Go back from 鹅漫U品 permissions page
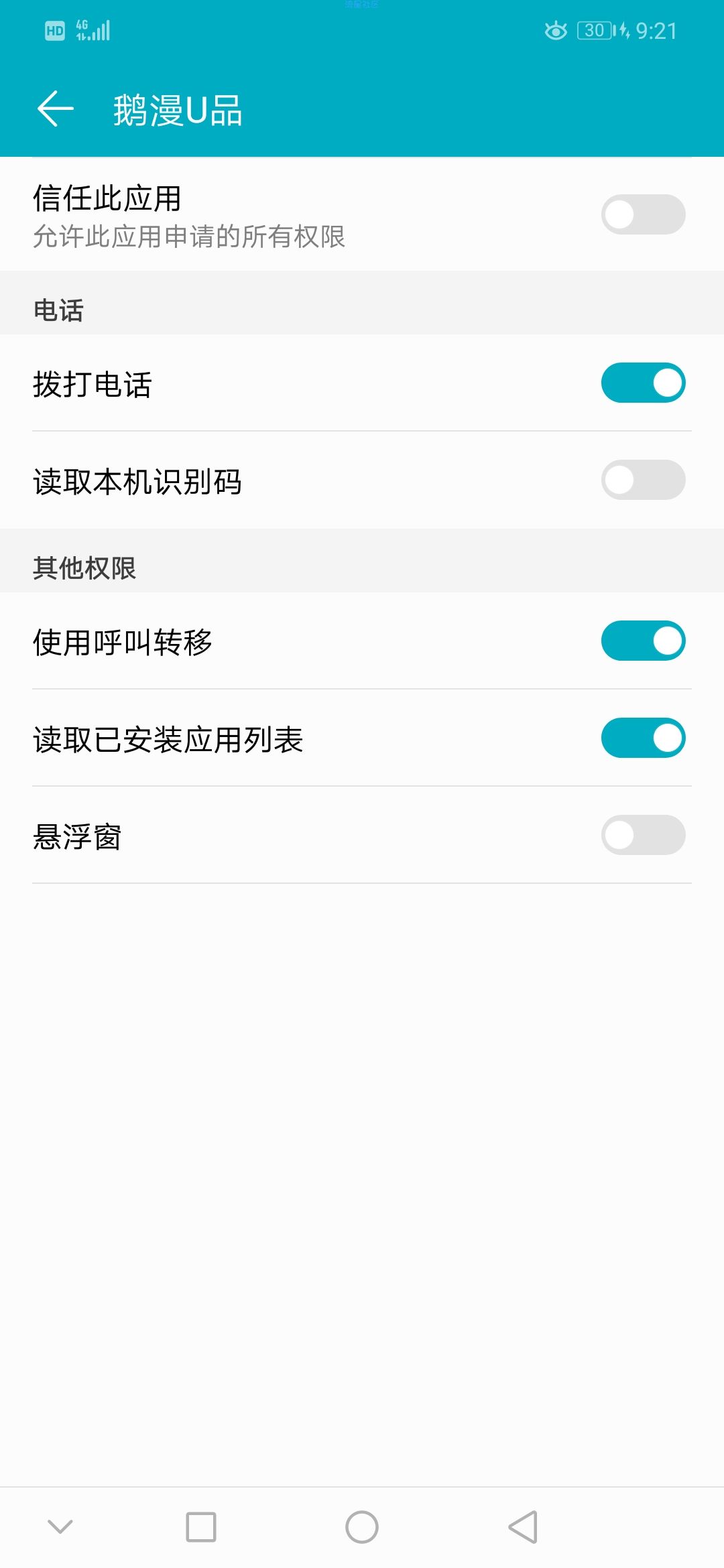724x1568 pixels. coord(55,109)
